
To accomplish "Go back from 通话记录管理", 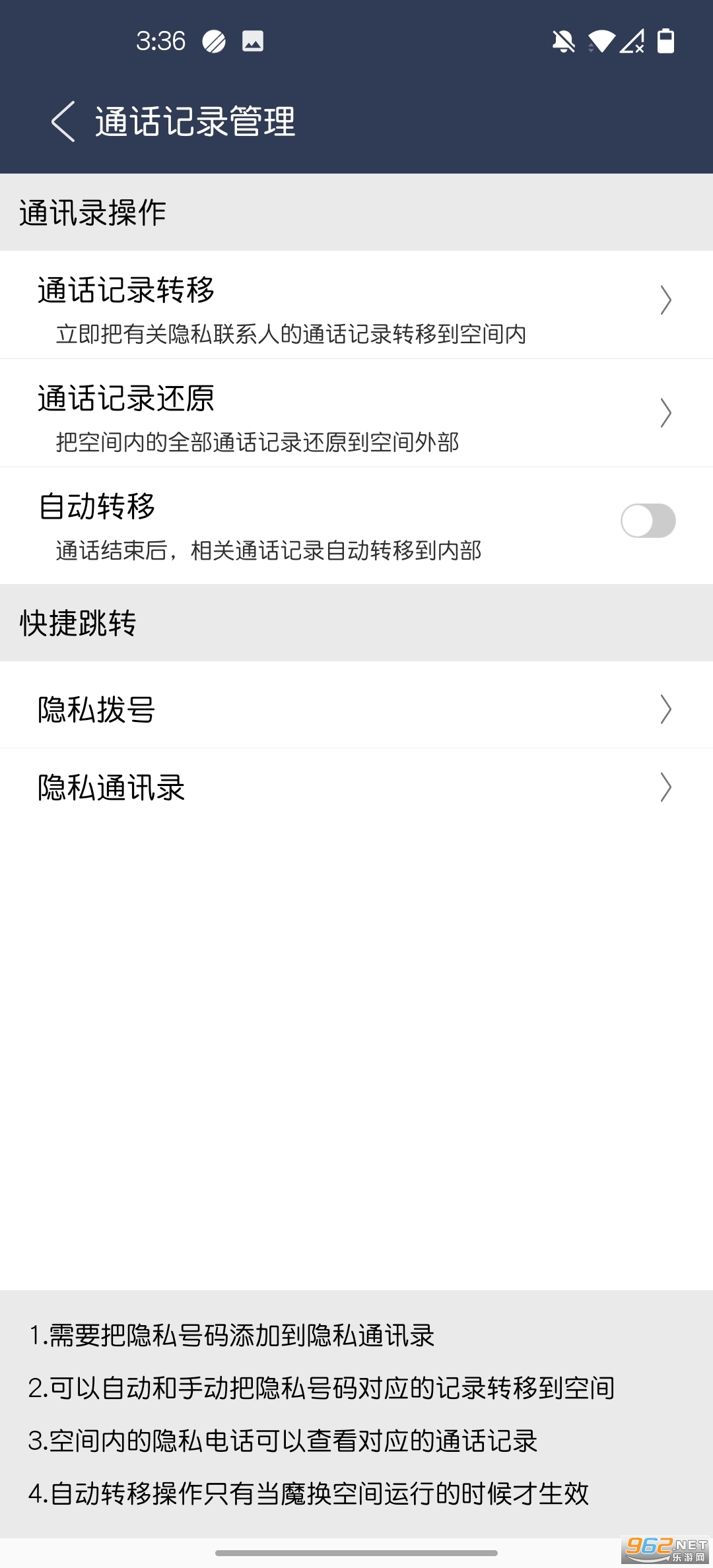I will tap(63, 121).
